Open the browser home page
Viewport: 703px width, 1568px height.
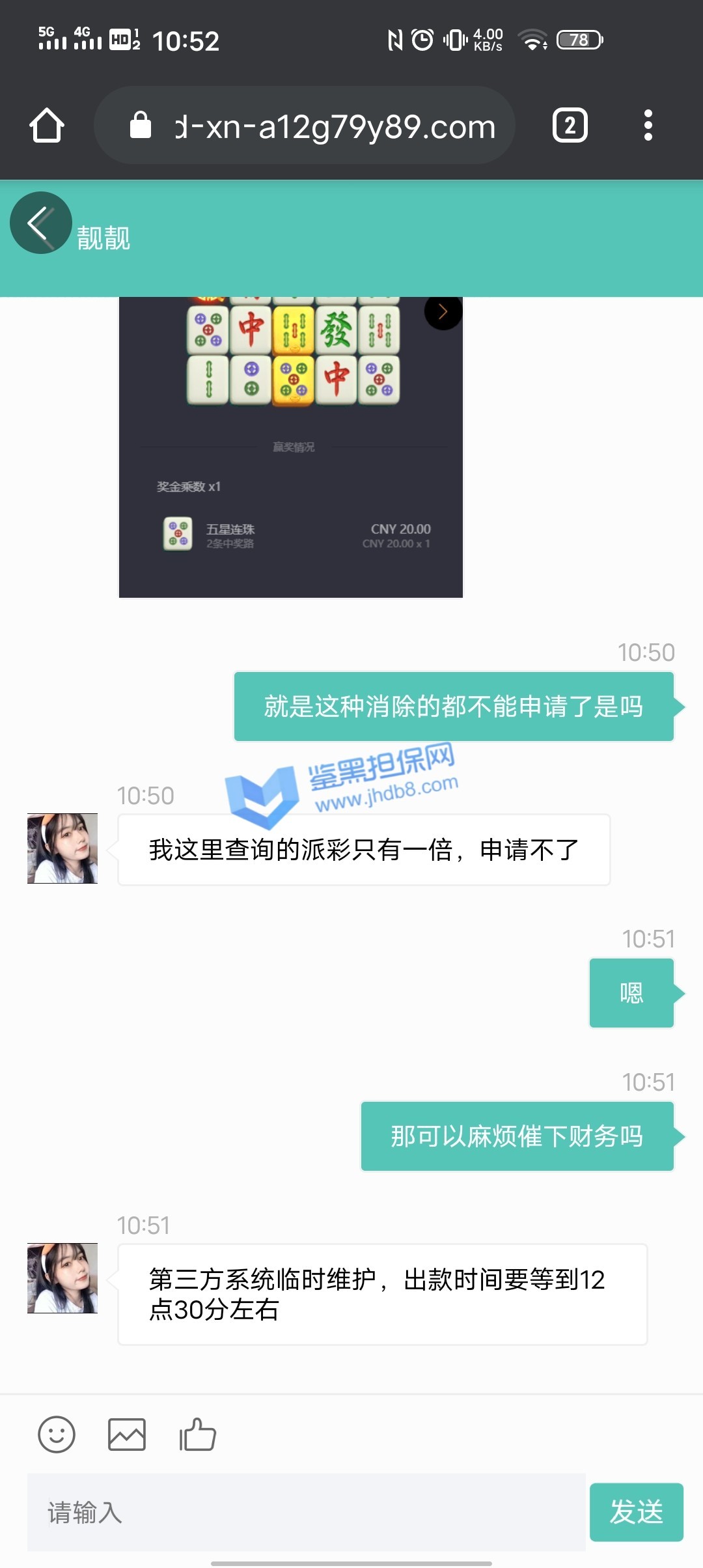[x=47, y=125]
